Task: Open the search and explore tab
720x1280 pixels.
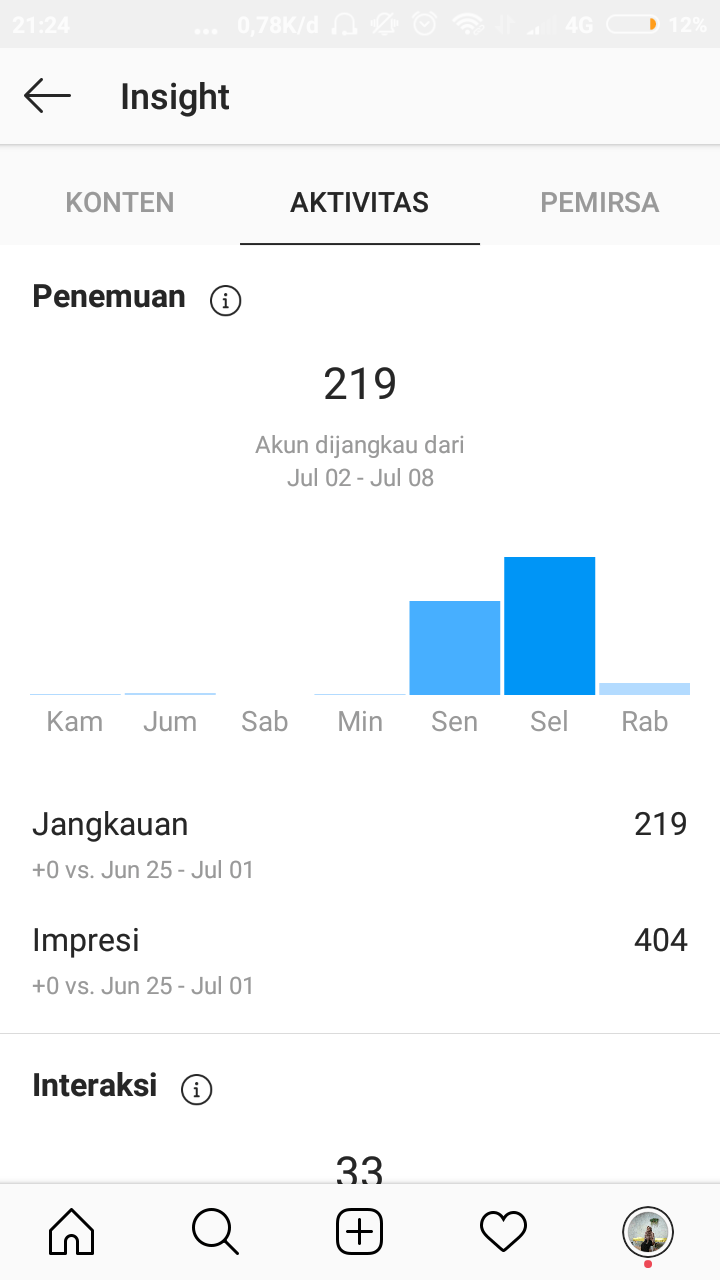Action: (x=215, y=1231)
